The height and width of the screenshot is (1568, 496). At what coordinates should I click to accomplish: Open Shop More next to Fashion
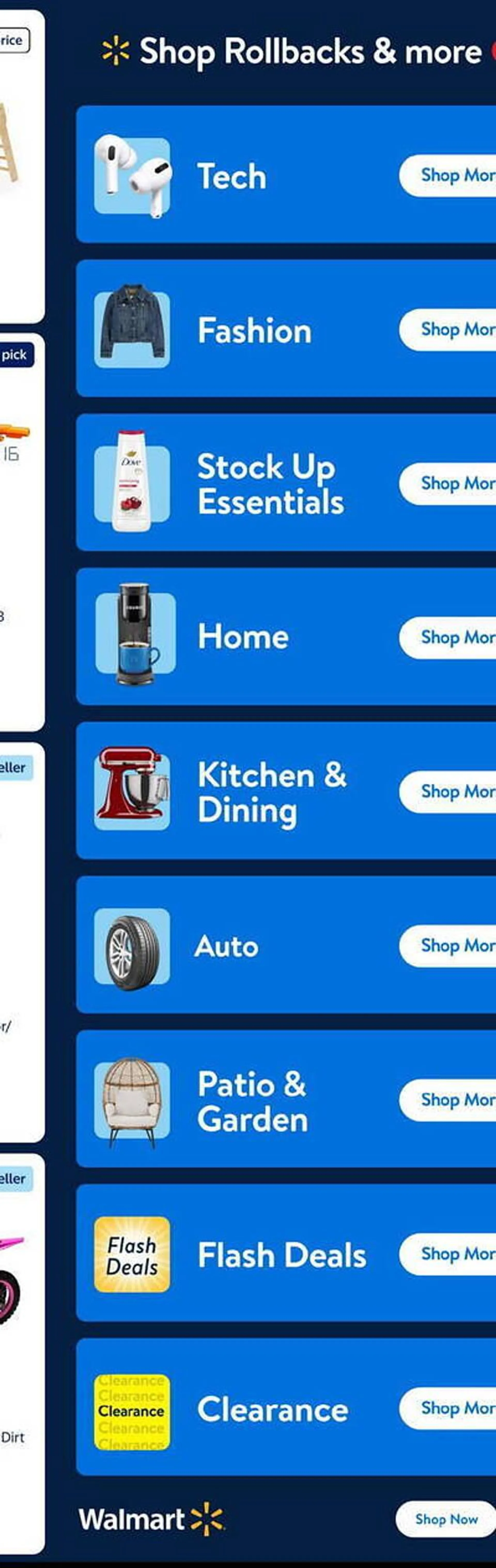point(453,329)
